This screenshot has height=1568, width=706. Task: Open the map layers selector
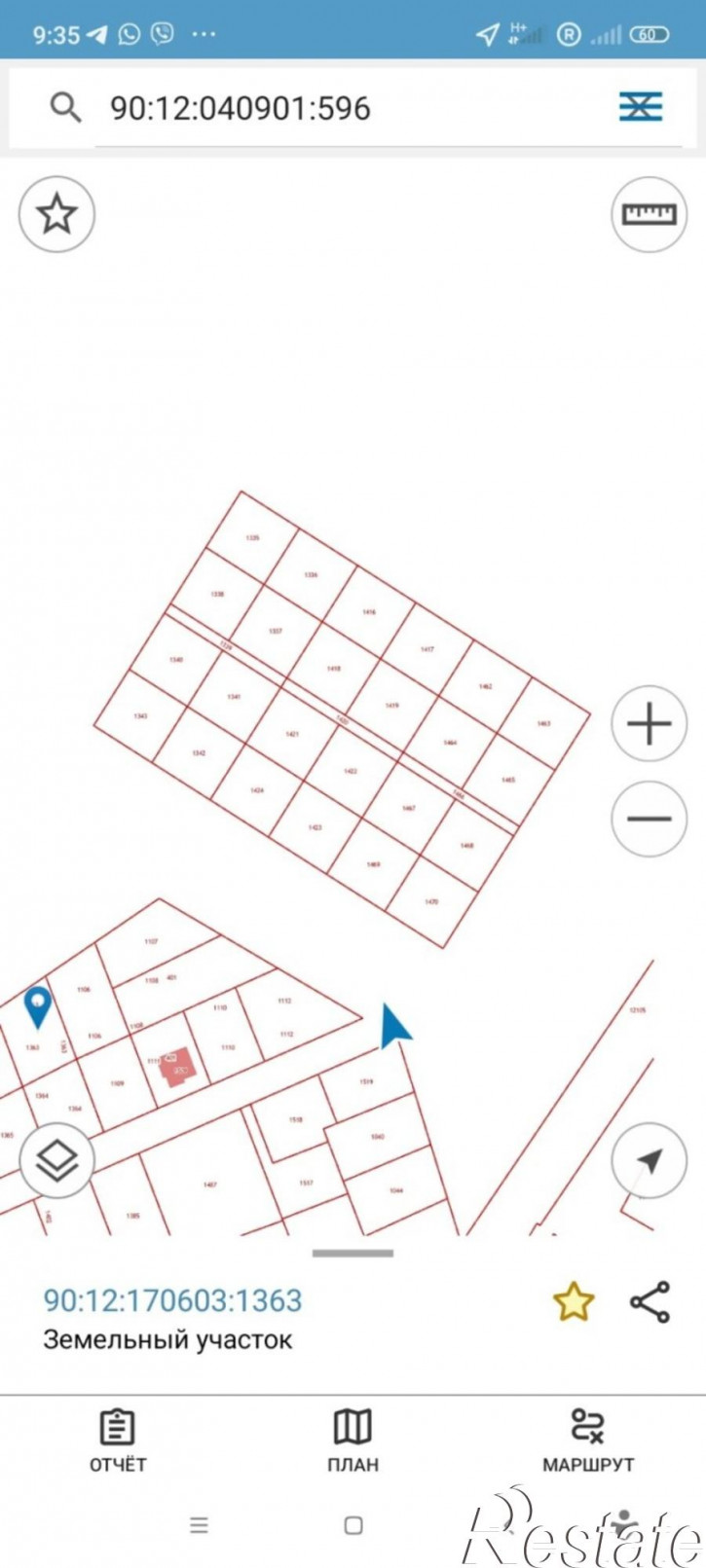[x=57, y=1160]
